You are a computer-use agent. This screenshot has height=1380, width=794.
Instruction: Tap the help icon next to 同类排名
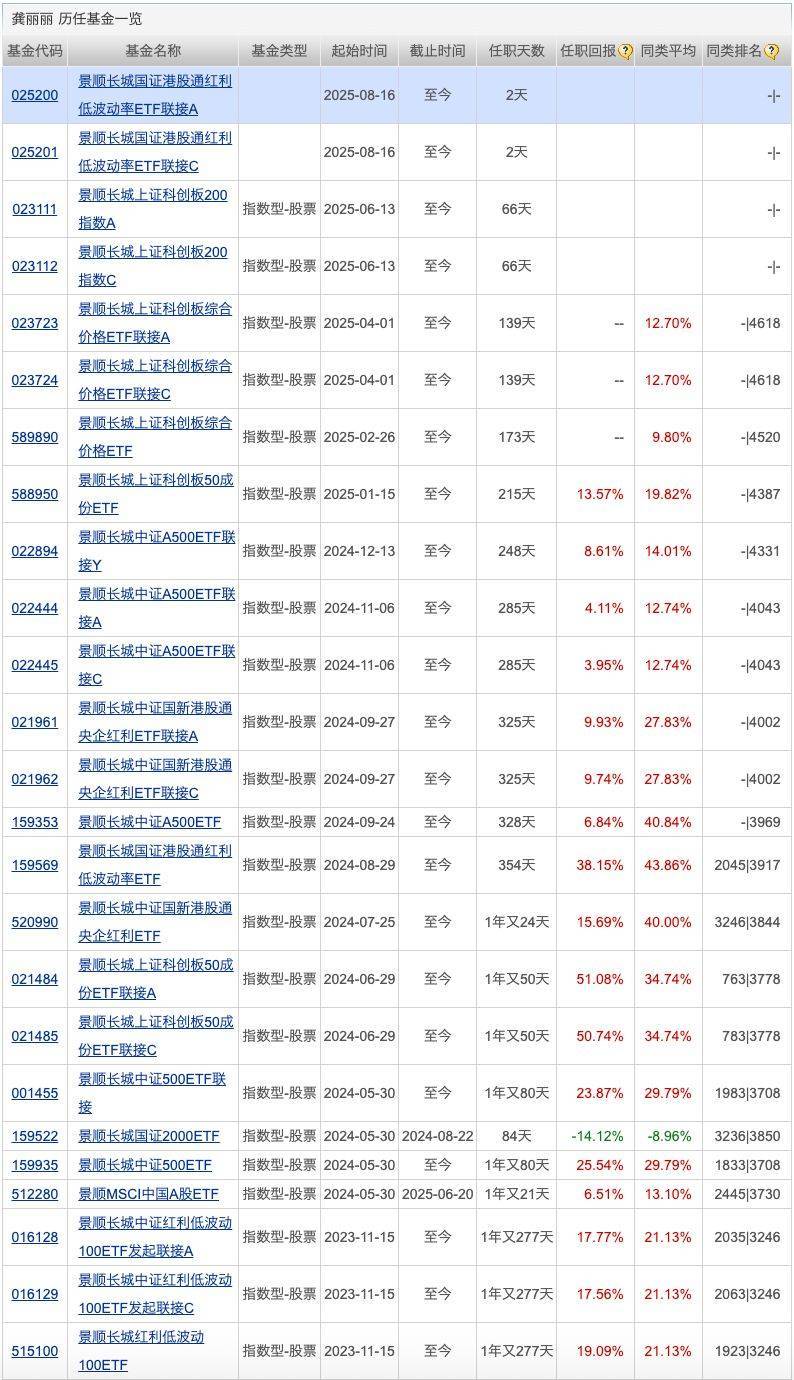pyautogui.click(x=772, y=51)
